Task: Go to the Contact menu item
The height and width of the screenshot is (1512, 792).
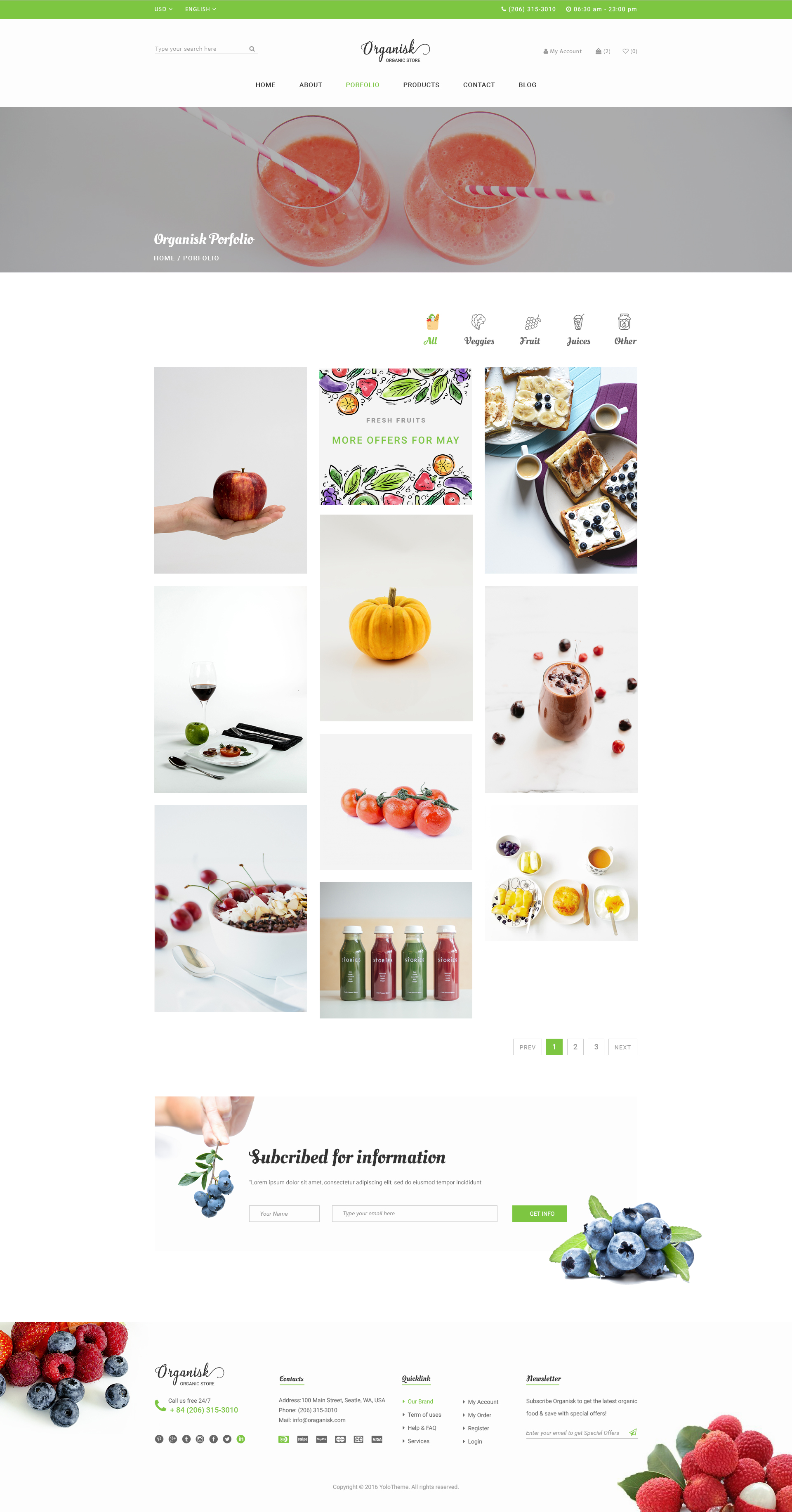Action: [x=479, y=85]
